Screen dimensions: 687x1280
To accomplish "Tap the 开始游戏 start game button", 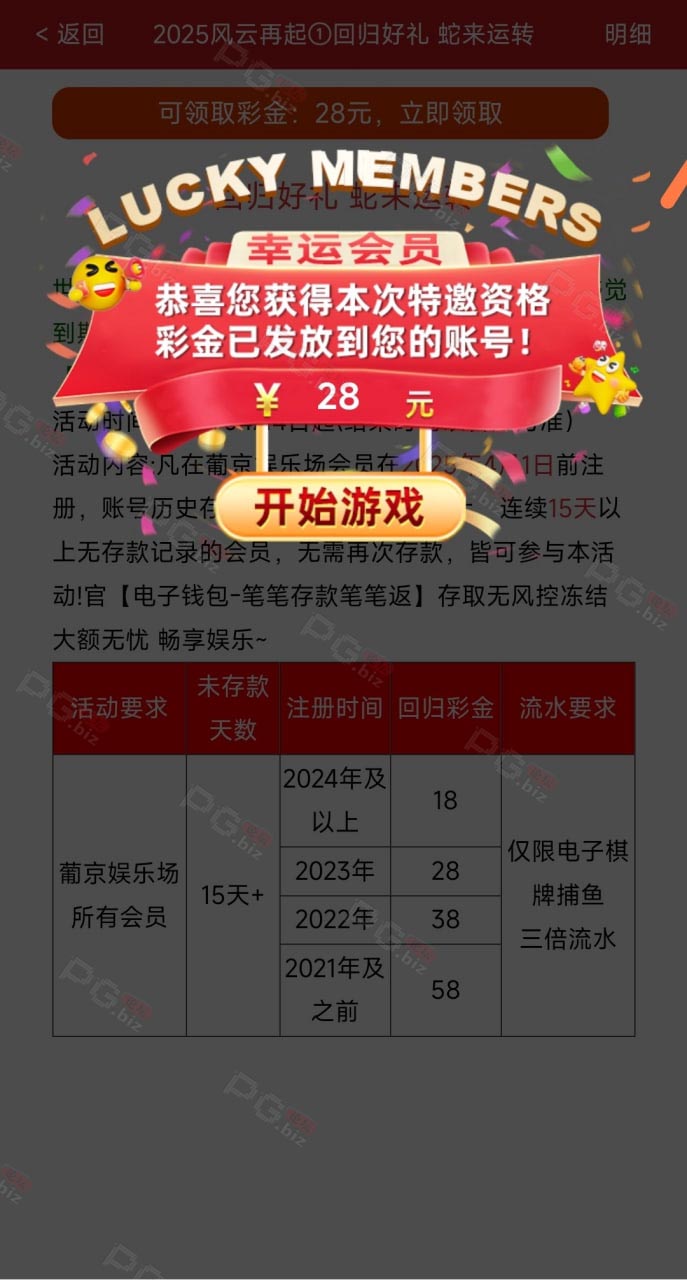I will pyautogui.click(x=340, y=508).
